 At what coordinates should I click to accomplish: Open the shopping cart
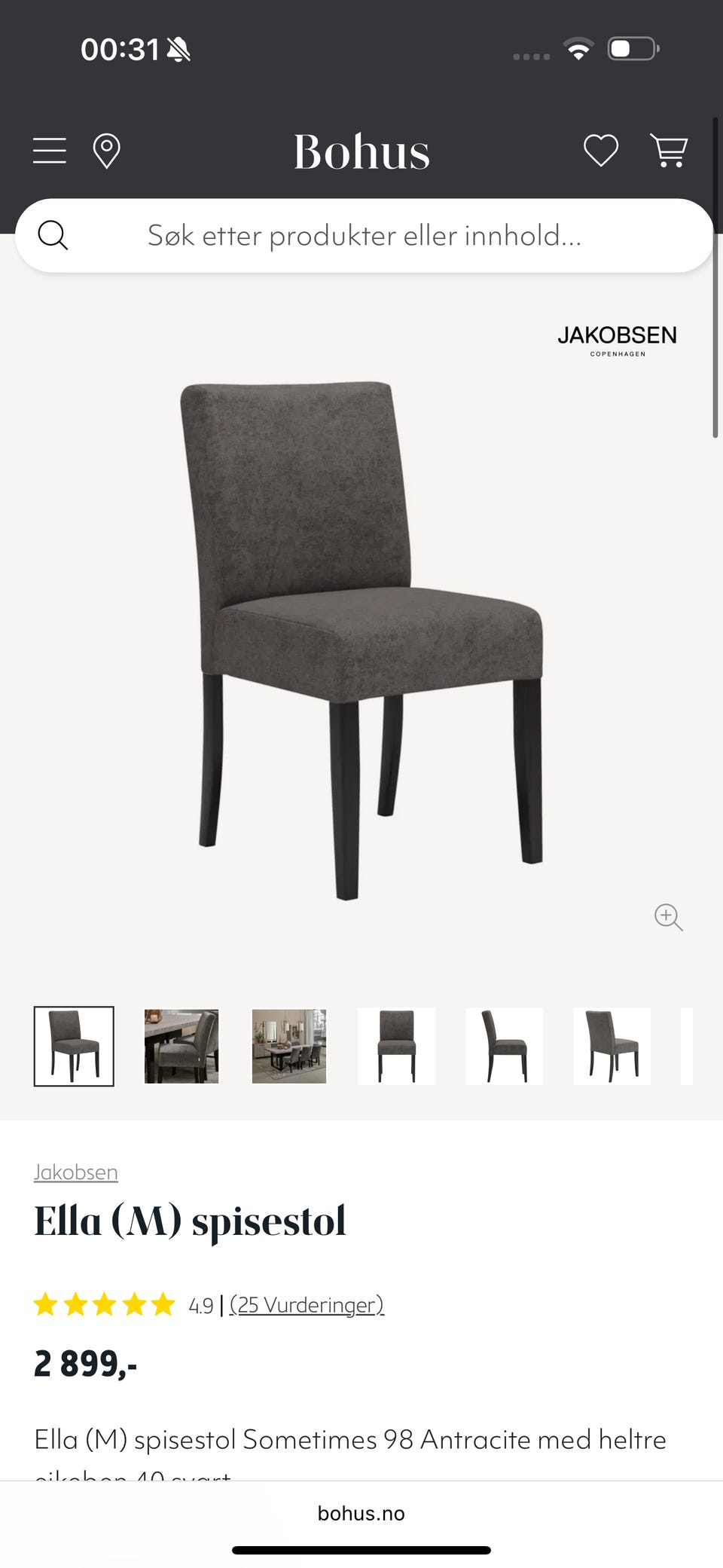point(669,151)
